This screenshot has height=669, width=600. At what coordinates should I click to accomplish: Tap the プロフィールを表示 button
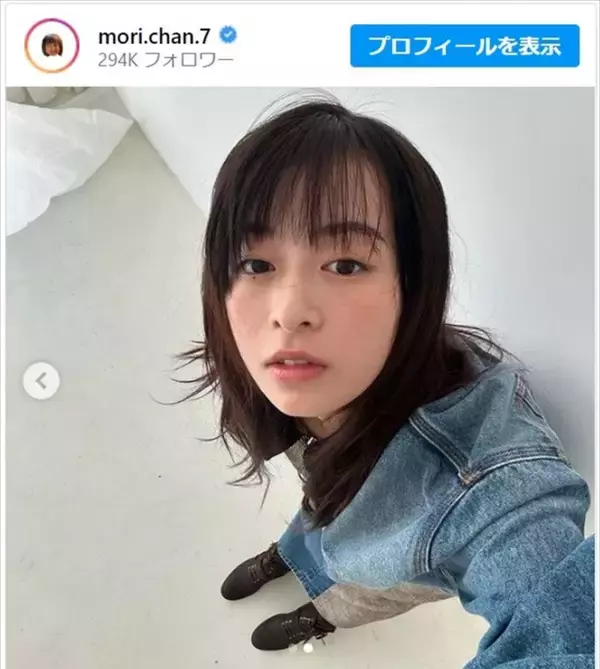465,46
